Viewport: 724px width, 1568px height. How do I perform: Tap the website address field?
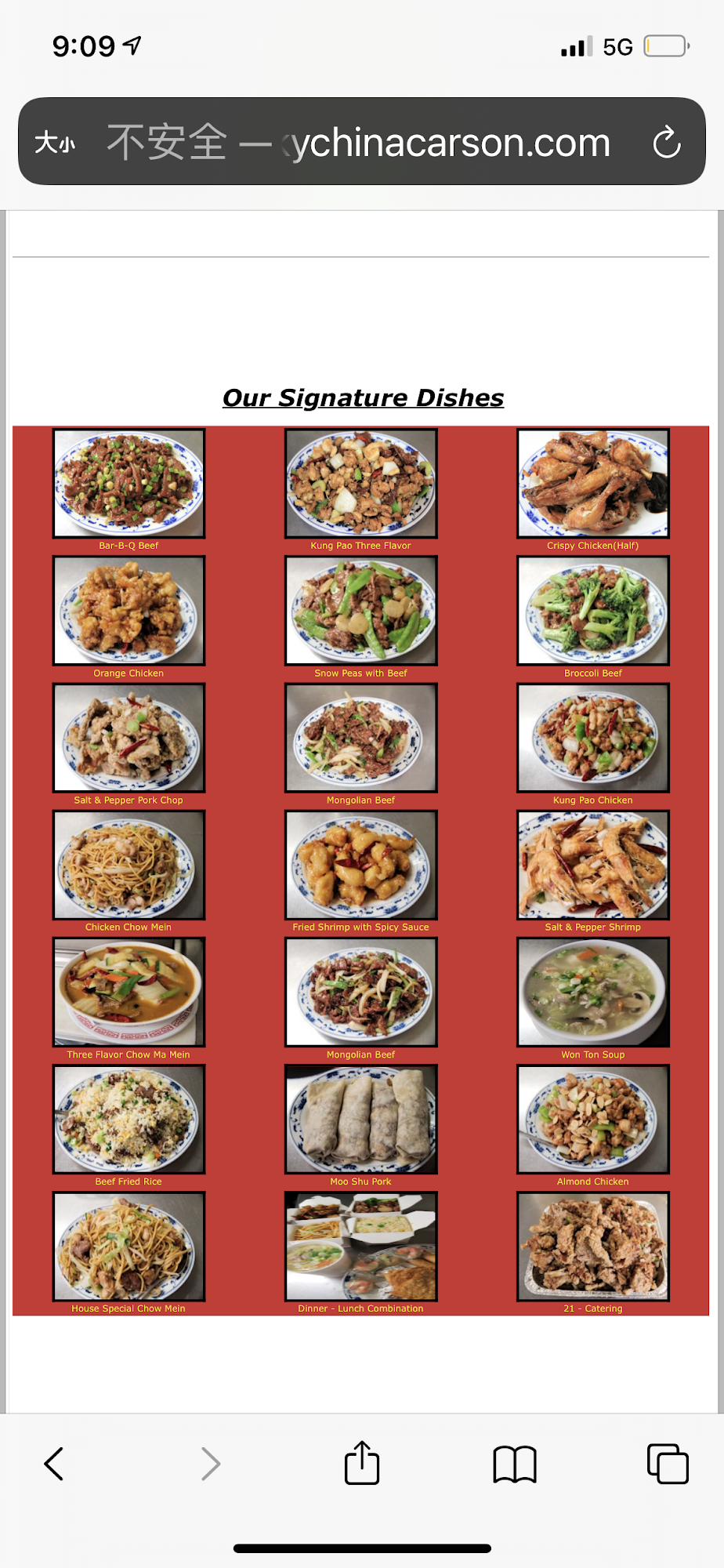click(x=360, y=143)
